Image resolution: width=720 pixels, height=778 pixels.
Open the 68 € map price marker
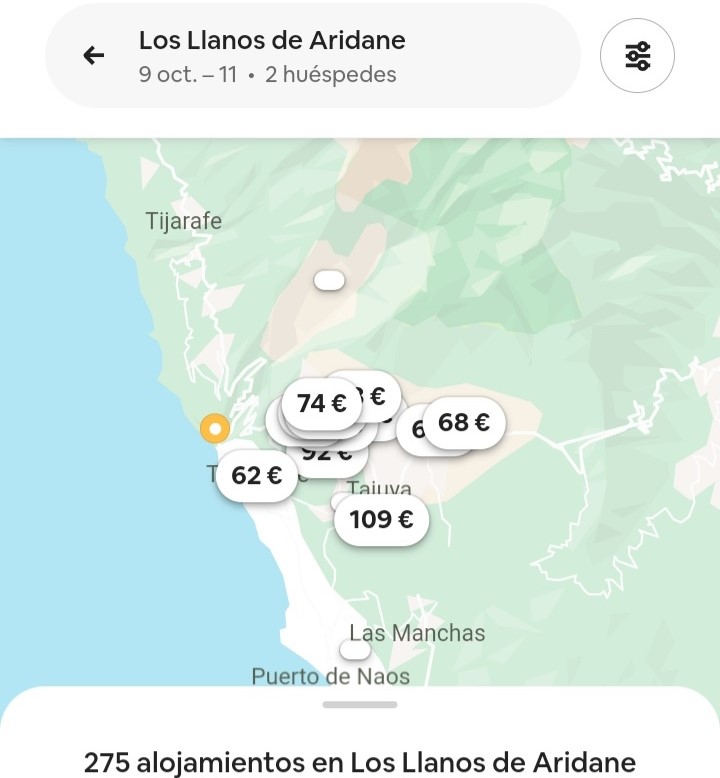pos(465,423)
